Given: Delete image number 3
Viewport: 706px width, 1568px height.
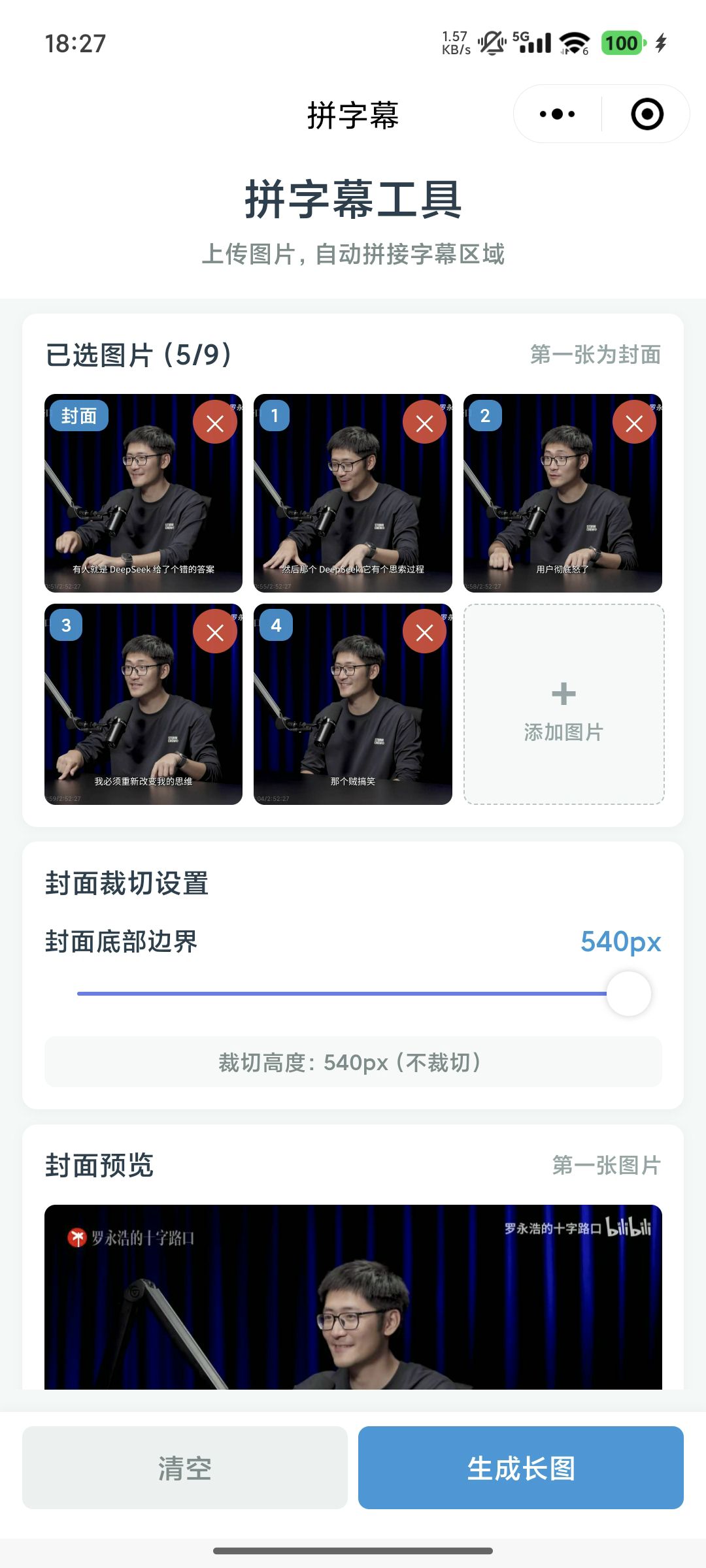Looking at the screenshot, I should (215, 632).
